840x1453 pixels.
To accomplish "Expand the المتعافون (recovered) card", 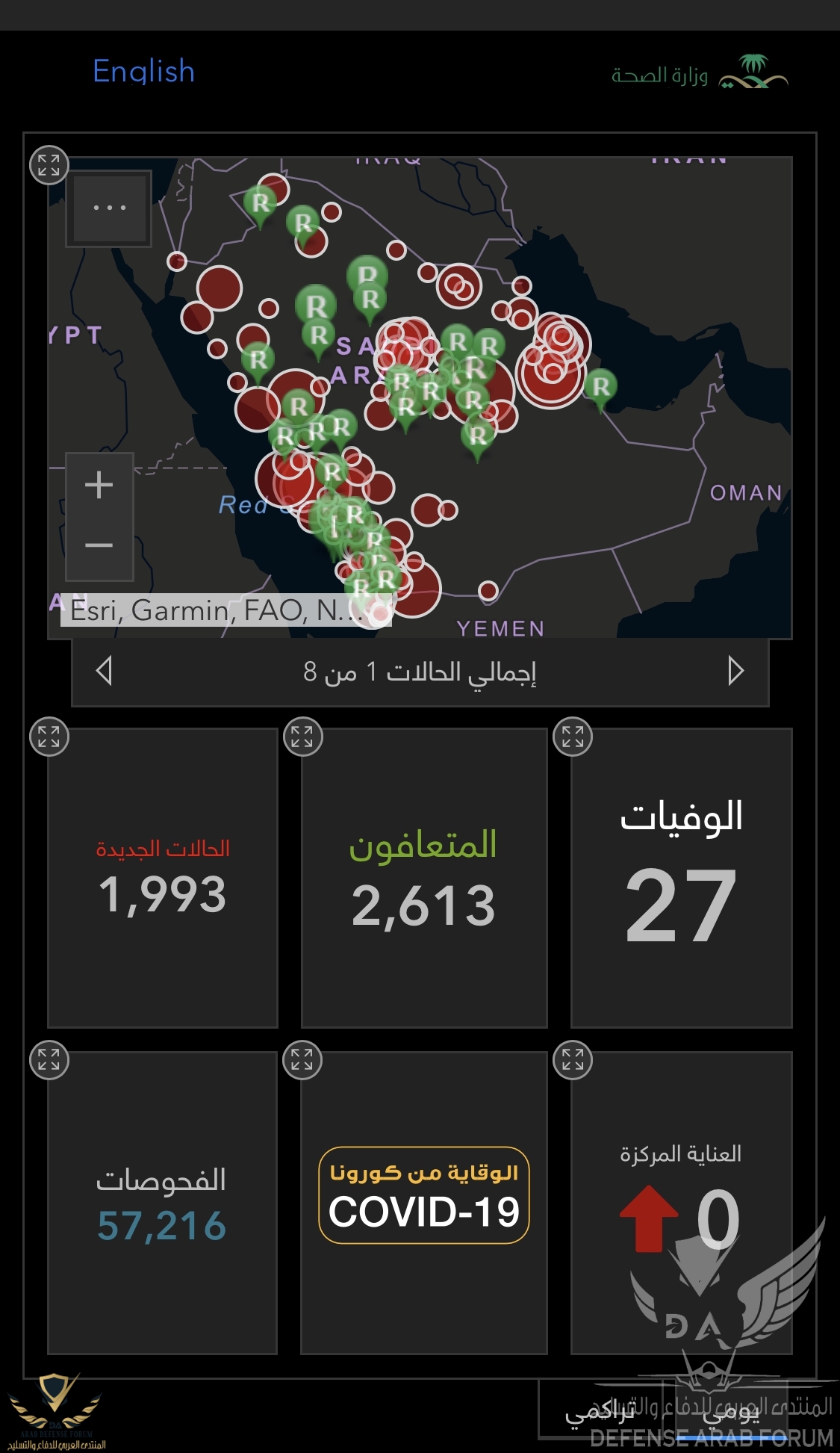I will click(x=302, y=737).
